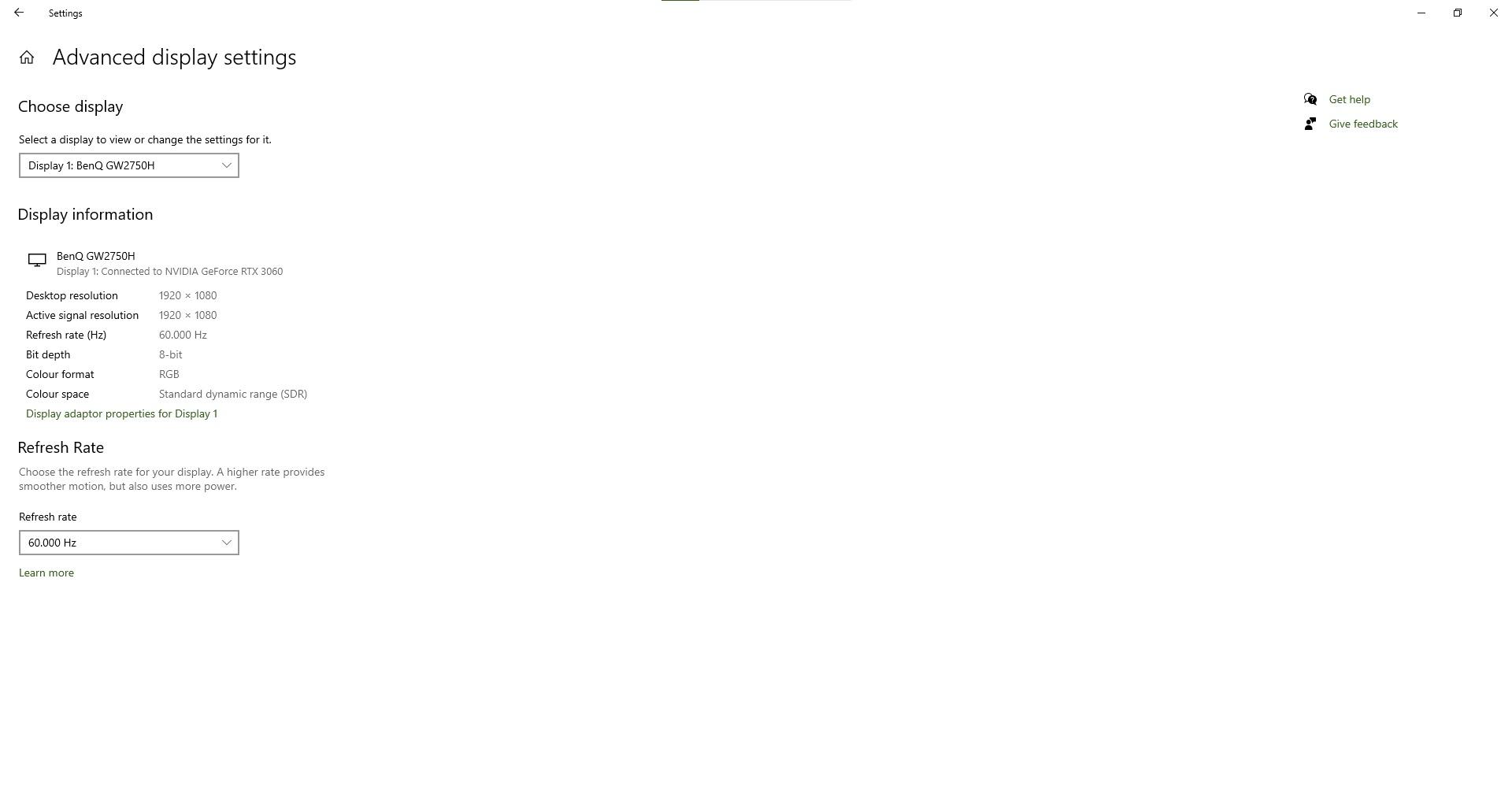Open the Get help link
This screenshot has height=808, width=1512.
(1349, 99)
